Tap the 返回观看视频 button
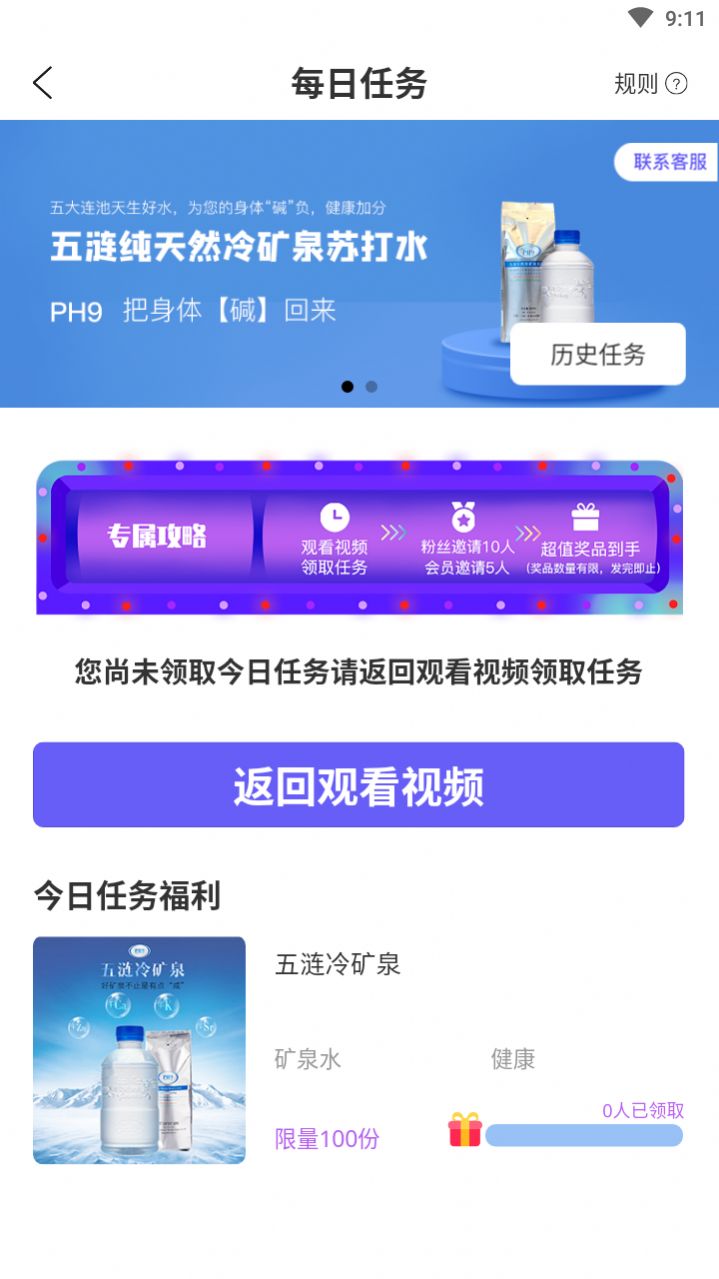The image size is (719, 1279). pyautogui.click(x=358, y=785)
